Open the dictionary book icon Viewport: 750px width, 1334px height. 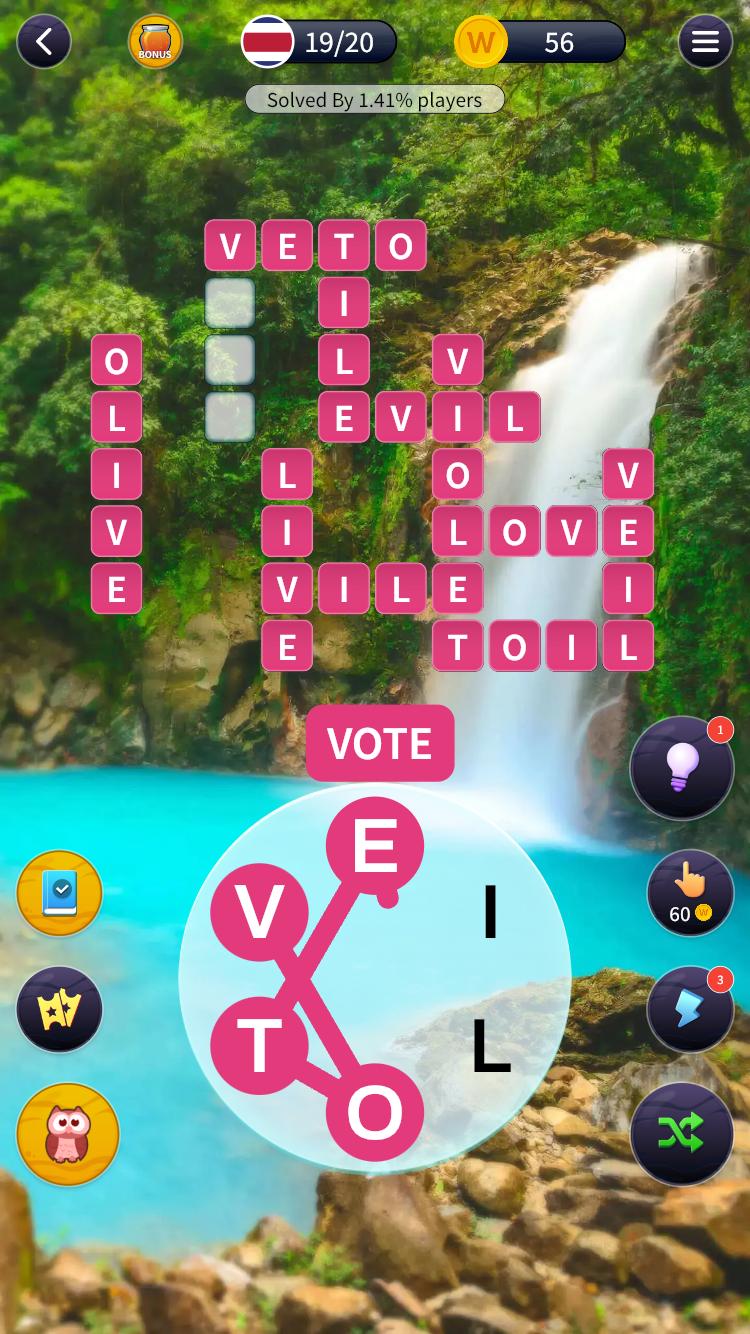pyautogui.click(x=60, y=893)
